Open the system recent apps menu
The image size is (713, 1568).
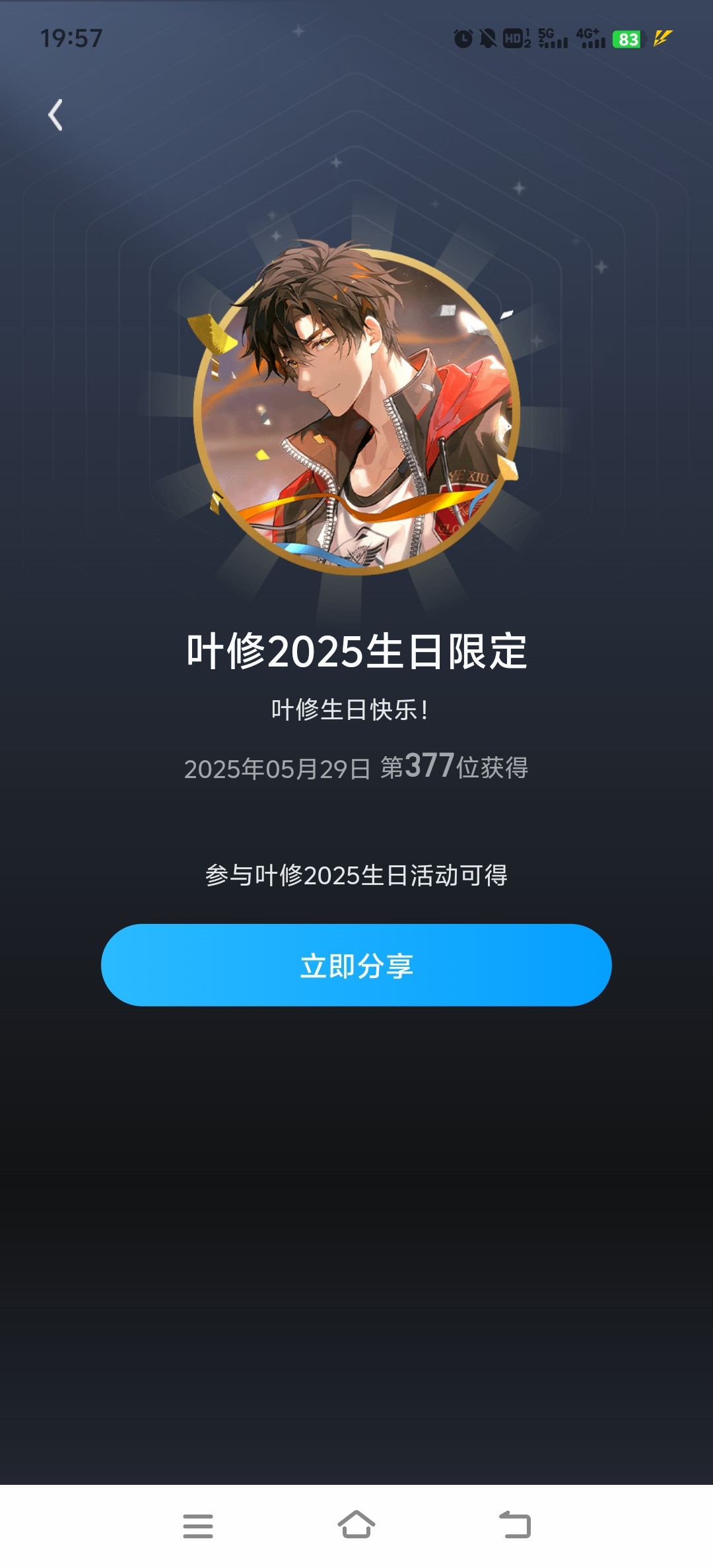198,1526
